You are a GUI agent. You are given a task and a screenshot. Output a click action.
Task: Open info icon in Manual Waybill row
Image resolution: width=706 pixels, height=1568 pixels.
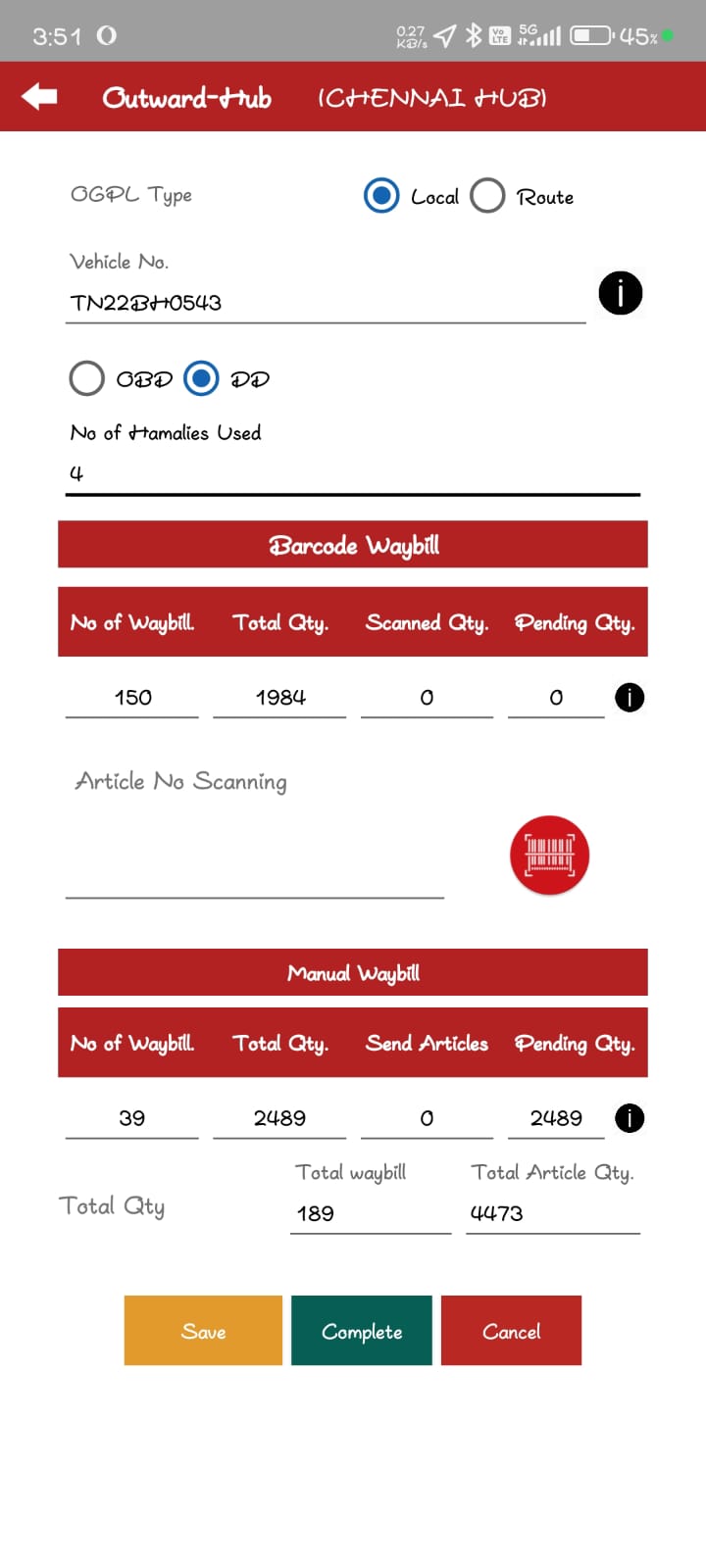[630, 1118]
